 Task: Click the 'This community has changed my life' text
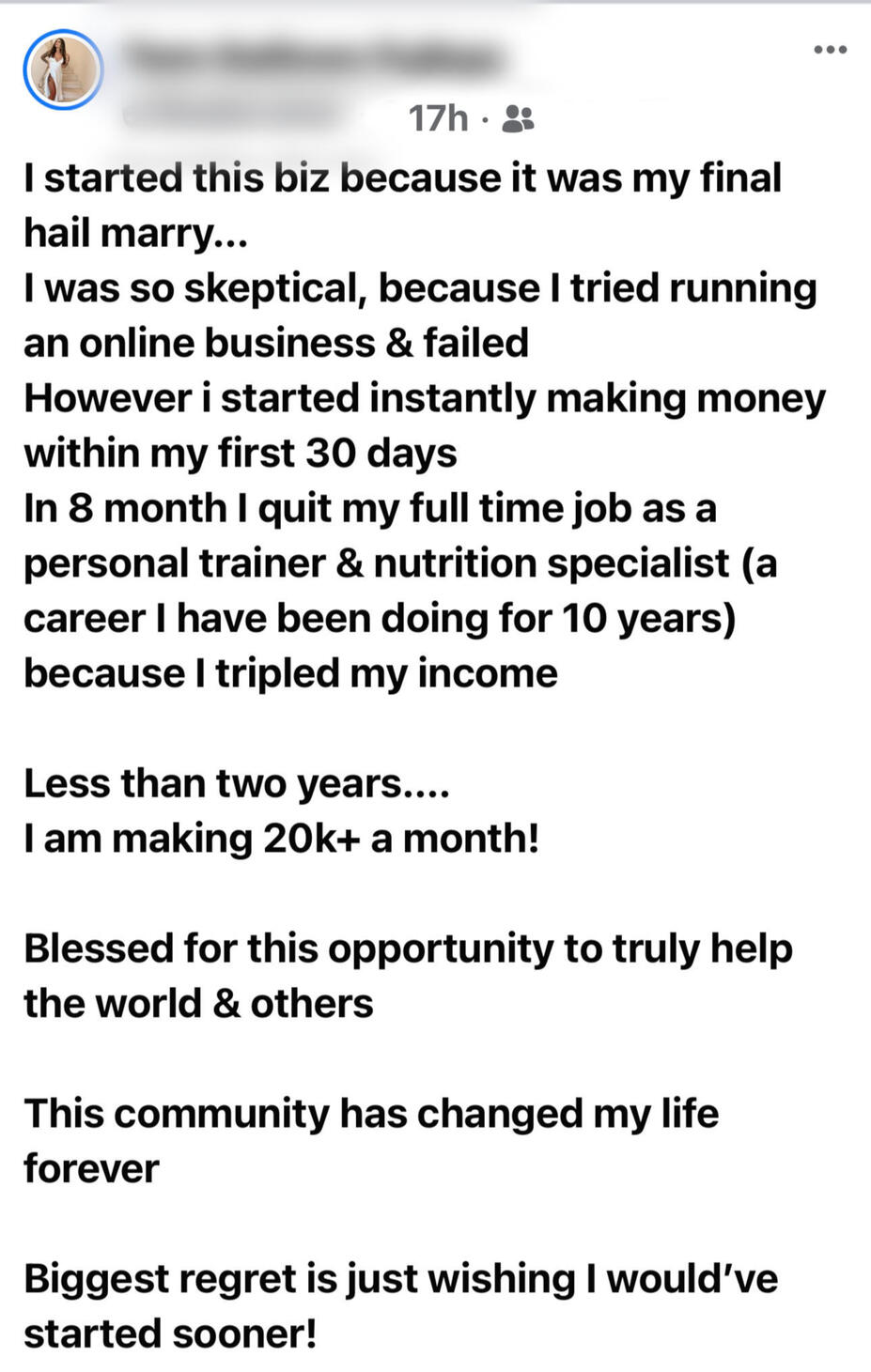(371, 1114)
